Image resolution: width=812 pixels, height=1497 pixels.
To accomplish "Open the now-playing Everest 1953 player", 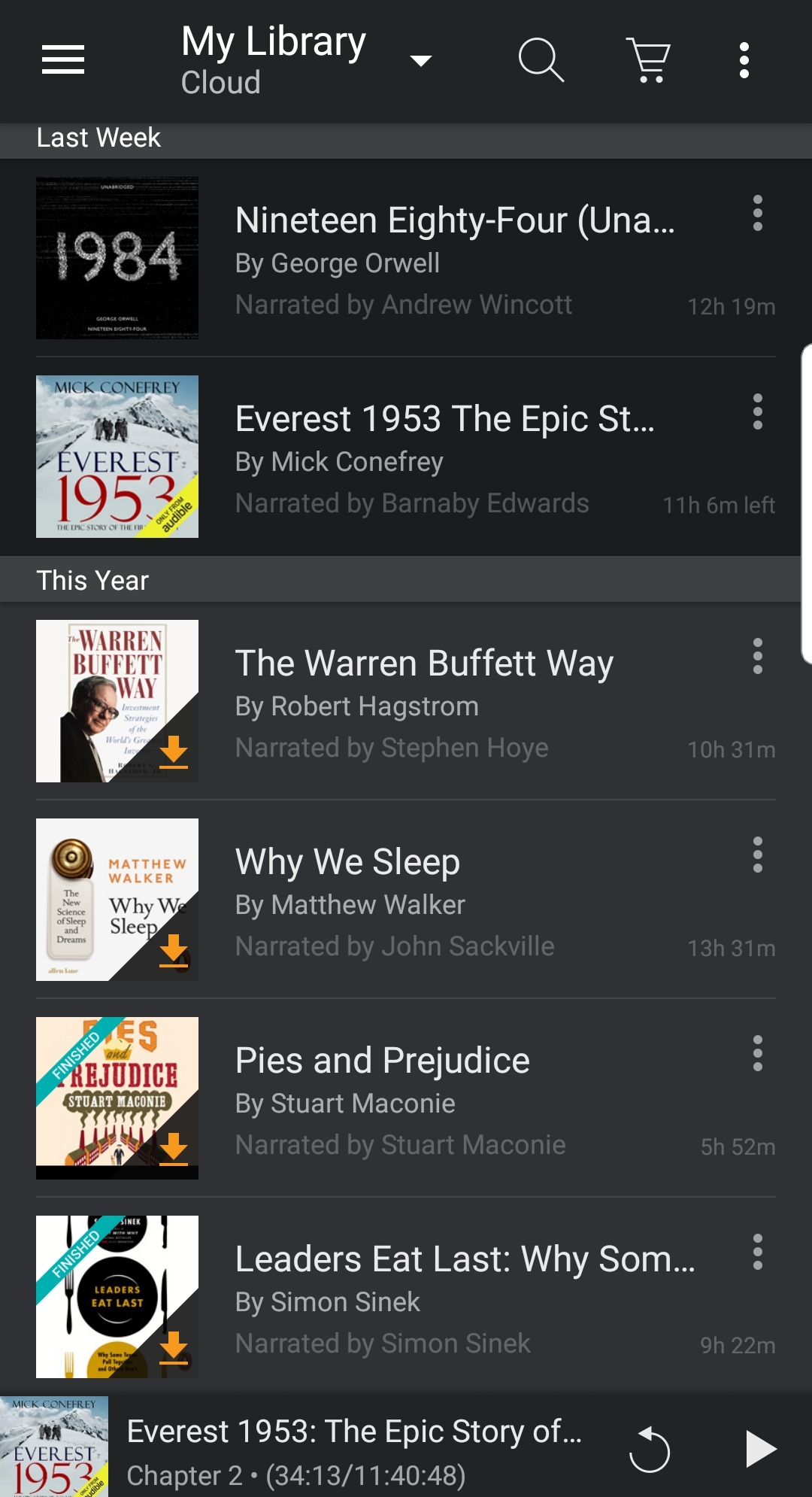I will 353,1449.
